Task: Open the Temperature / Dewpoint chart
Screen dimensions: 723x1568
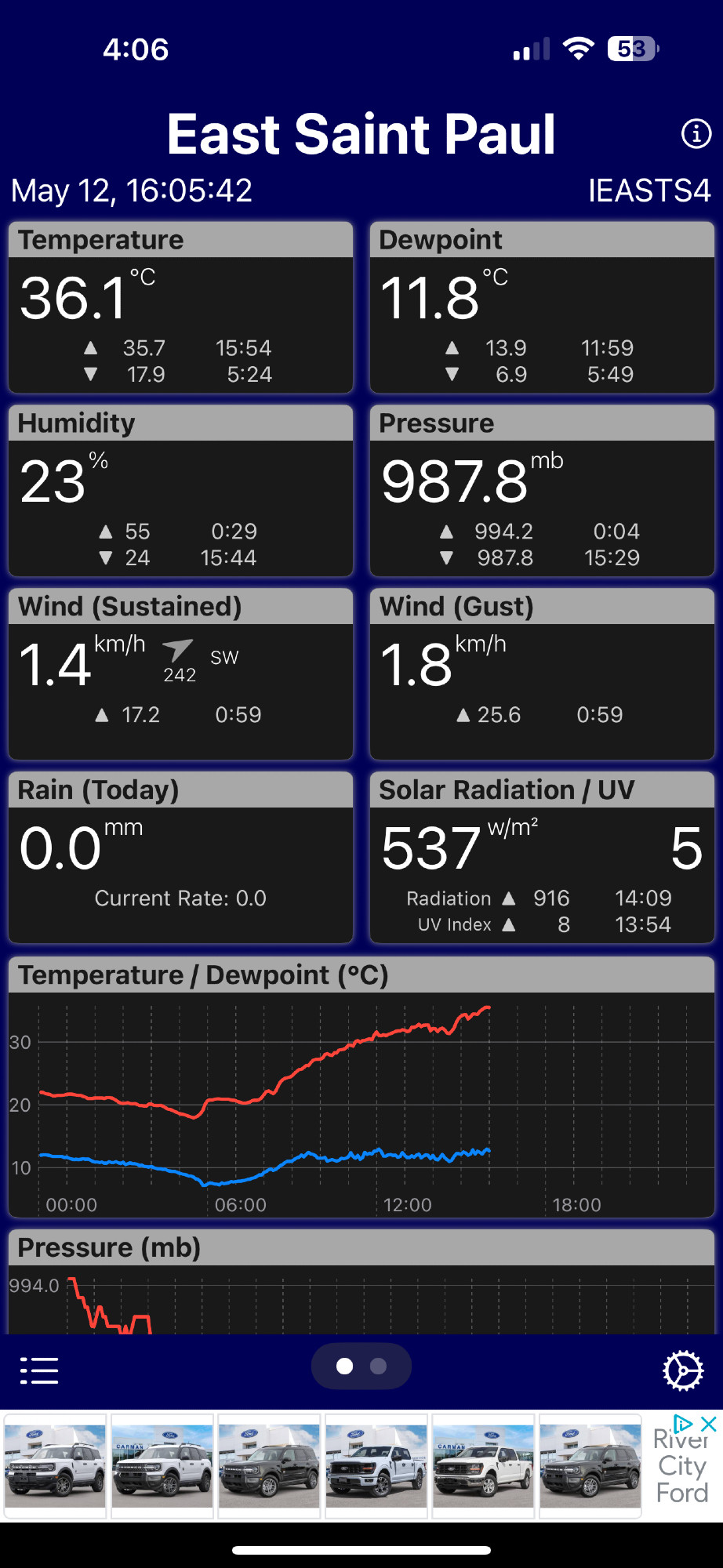Action: click(361, 1087)
